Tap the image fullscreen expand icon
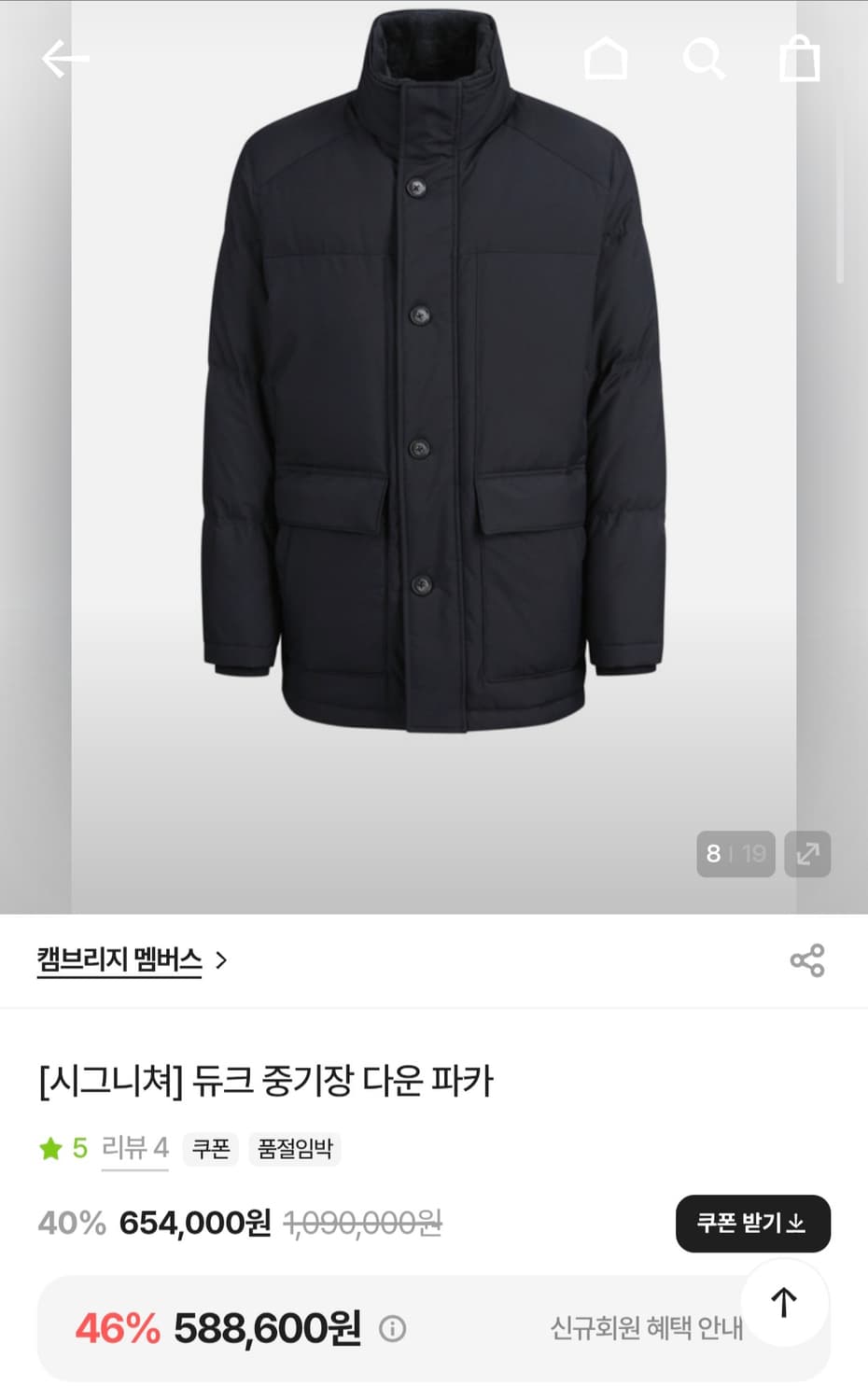868x1400 pixels. point(806,852)
